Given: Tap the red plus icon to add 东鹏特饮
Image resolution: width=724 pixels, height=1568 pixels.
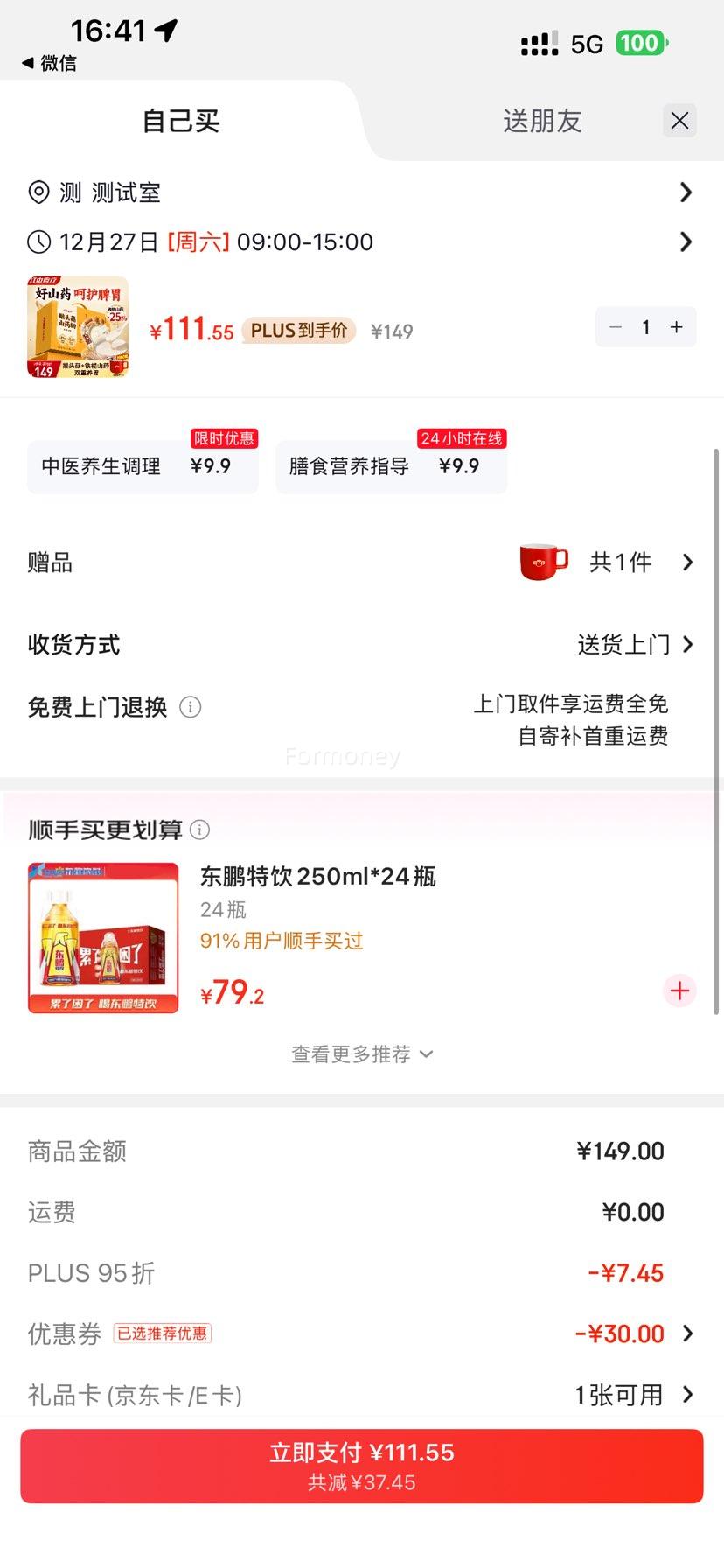Looking at the screenshot, I should 679,990.
